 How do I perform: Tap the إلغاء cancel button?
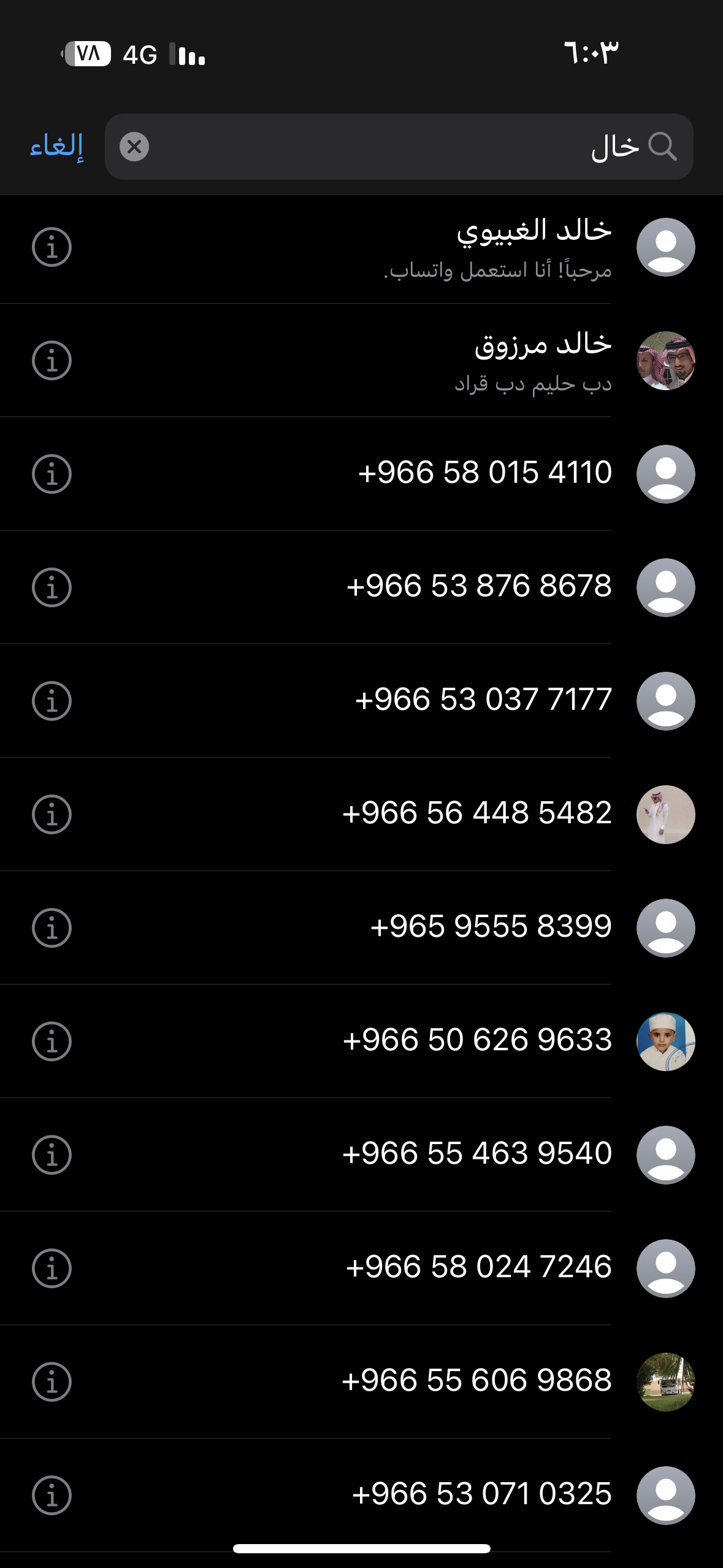pos(56,147)
